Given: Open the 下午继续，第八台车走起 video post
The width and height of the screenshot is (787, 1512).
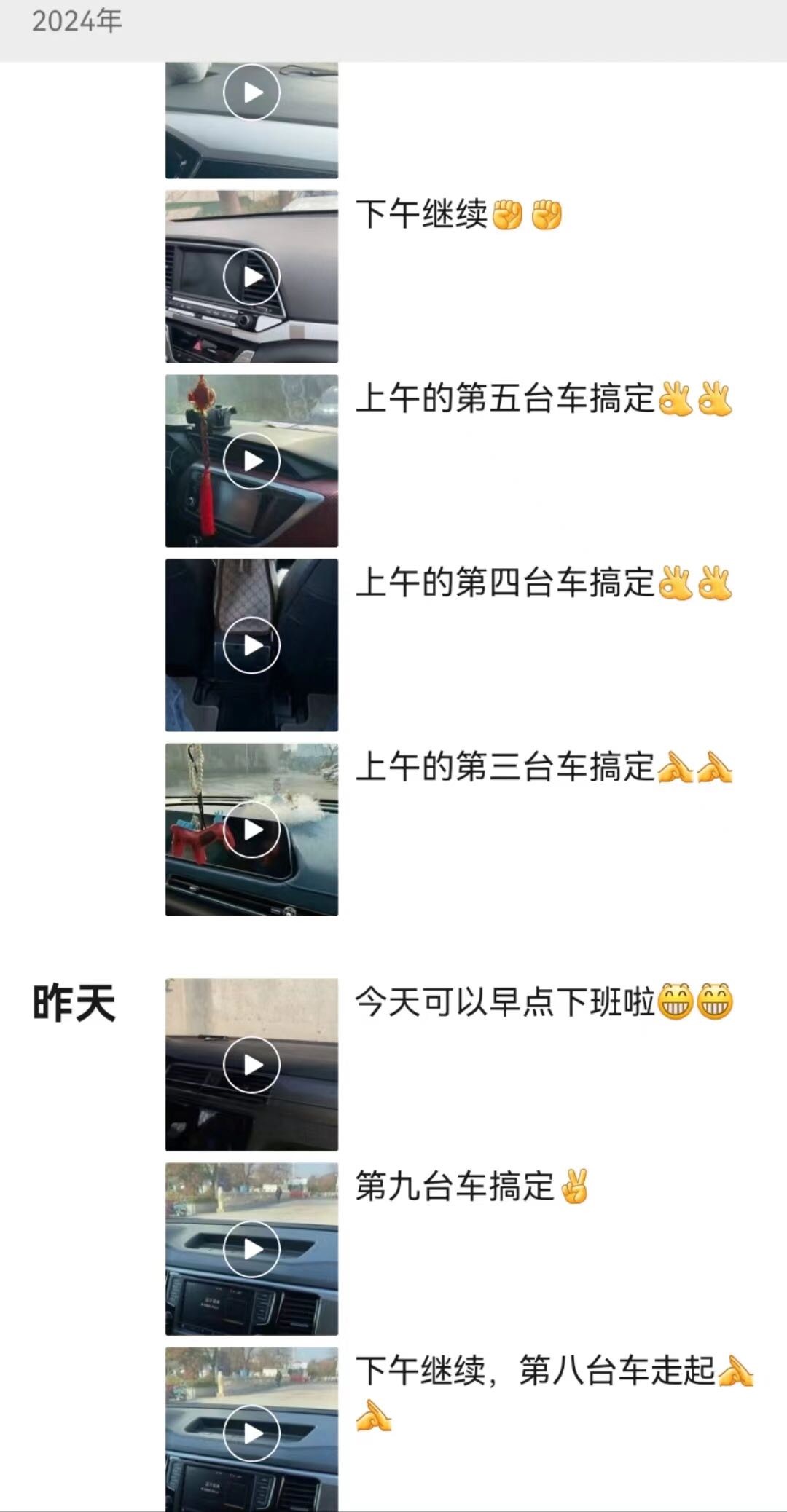Looking at the screenshot, I should 251,1432.
